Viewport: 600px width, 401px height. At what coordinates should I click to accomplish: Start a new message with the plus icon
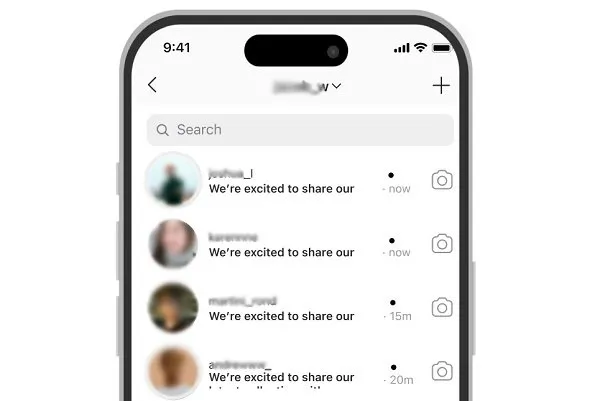pyautogui.click(x=441, y=86)
